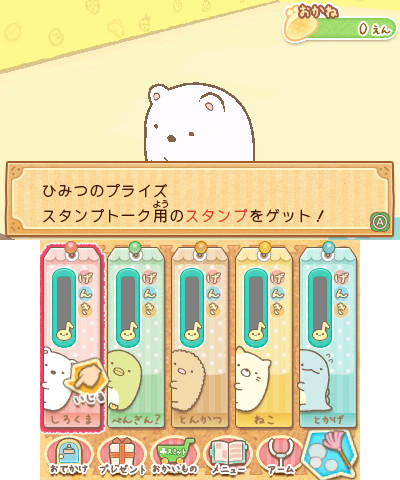The width and height of the screenshot is (400, 480).
Task: Select the とんかつ character card
Action: click(200, 337)
